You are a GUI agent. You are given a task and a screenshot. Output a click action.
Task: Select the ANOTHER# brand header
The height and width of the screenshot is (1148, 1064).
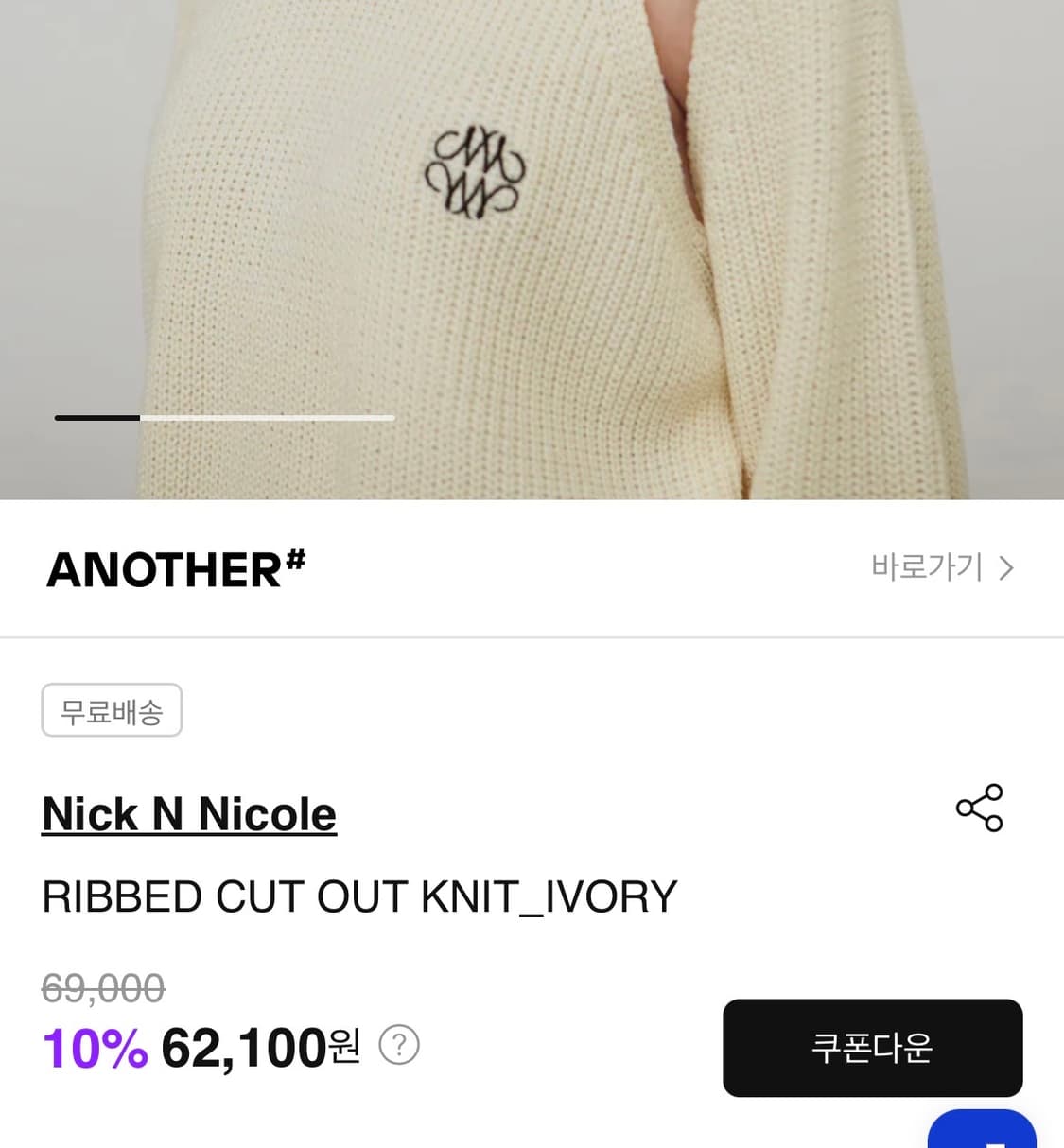[174, 567]
